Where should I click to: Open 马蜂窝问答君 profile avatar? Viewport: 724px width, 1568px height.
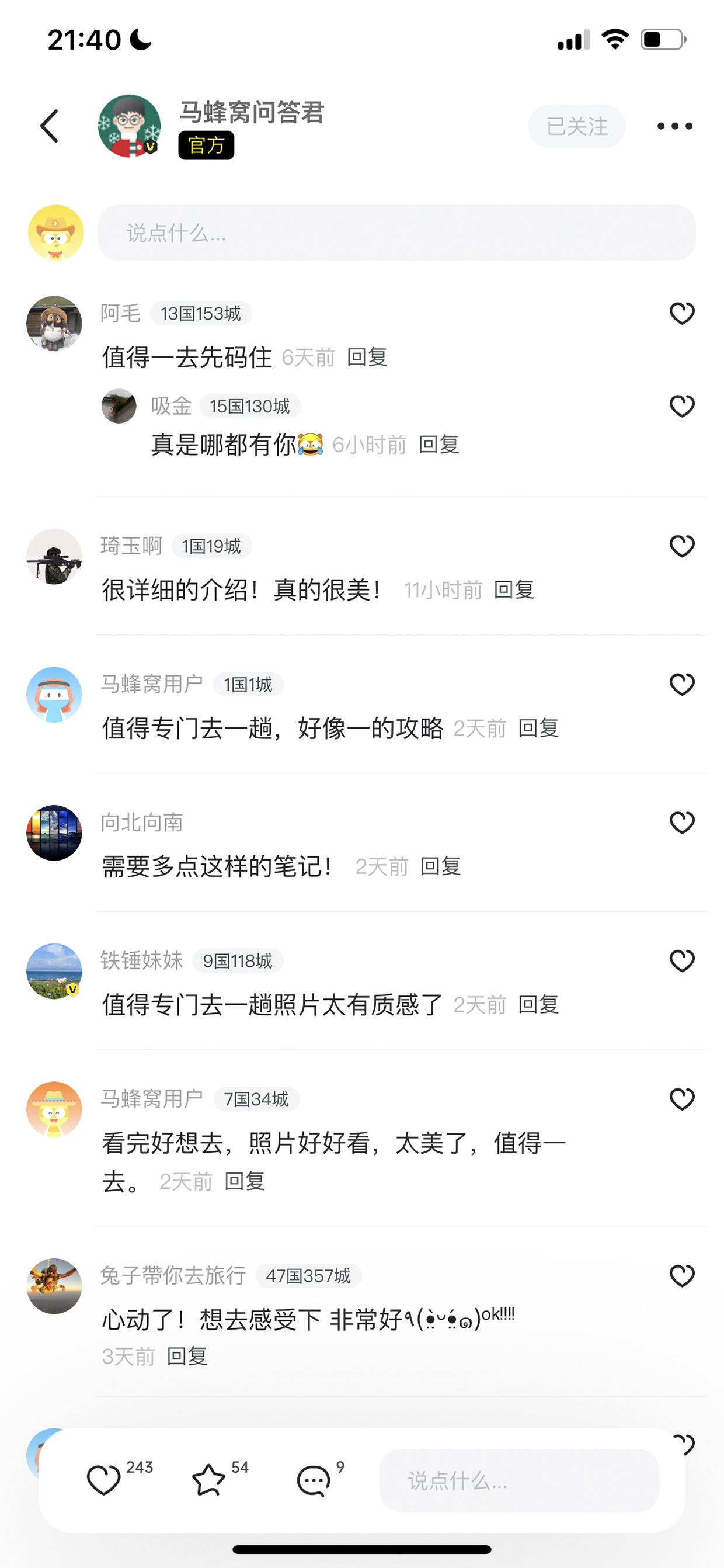tap(130, 126)
